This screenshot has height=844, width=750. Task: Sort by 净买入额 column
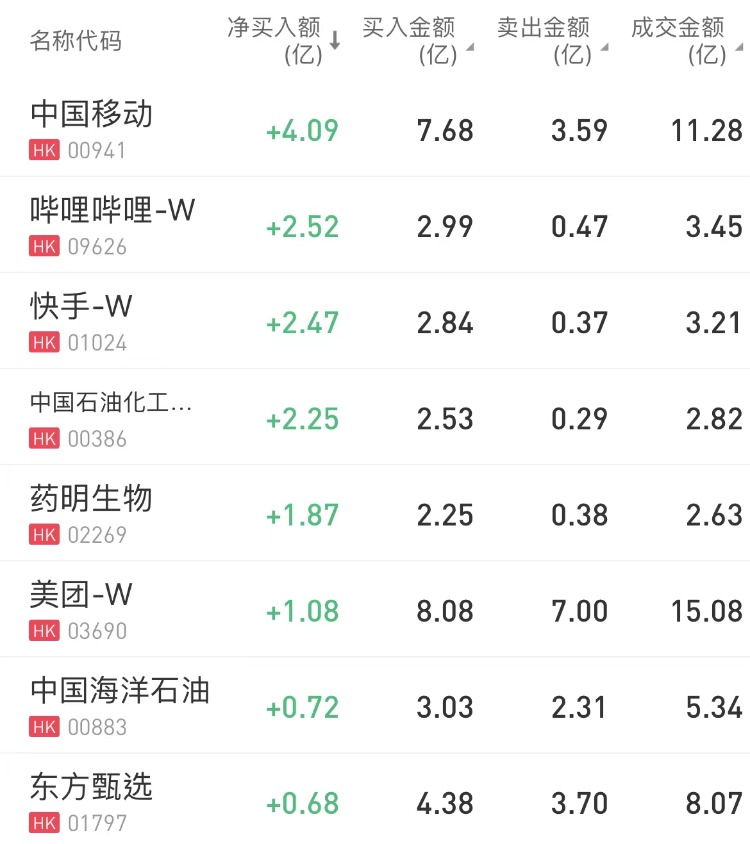pyautogui.click(x=283, y=41)
